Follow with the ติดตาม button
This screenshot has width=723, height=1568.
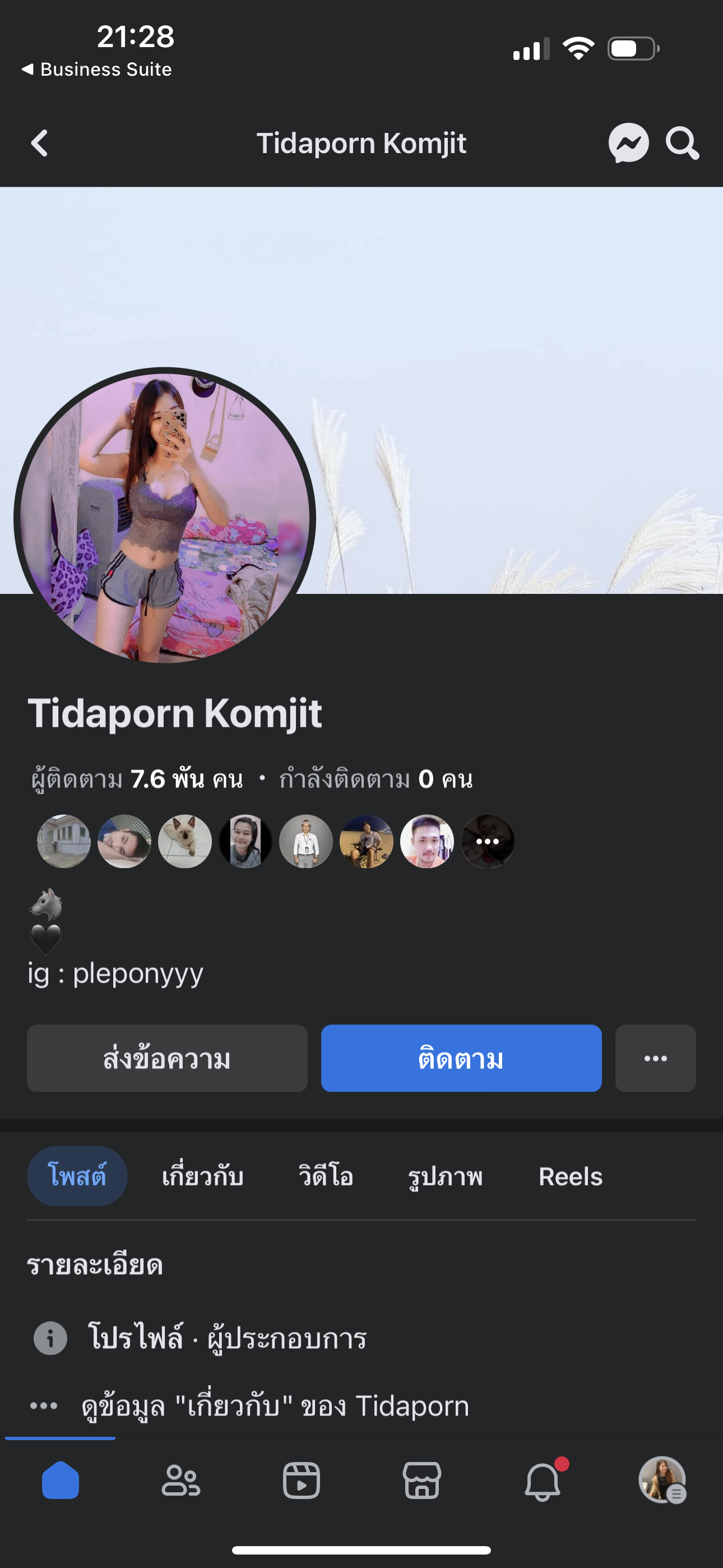pos(461,1059)
